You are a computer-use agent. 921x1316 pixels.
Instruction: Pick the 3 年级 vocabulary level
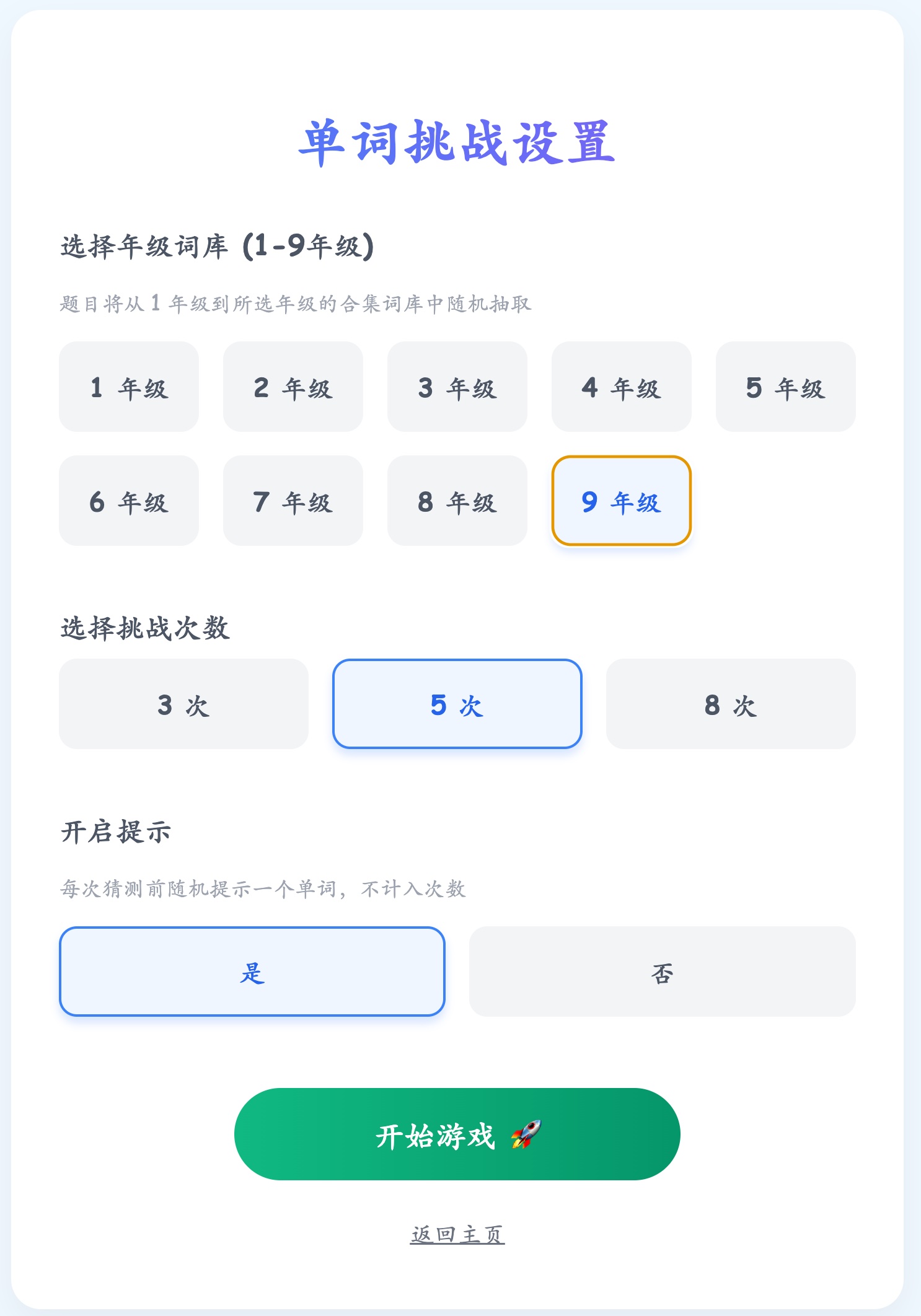click(x=457, y=387)
